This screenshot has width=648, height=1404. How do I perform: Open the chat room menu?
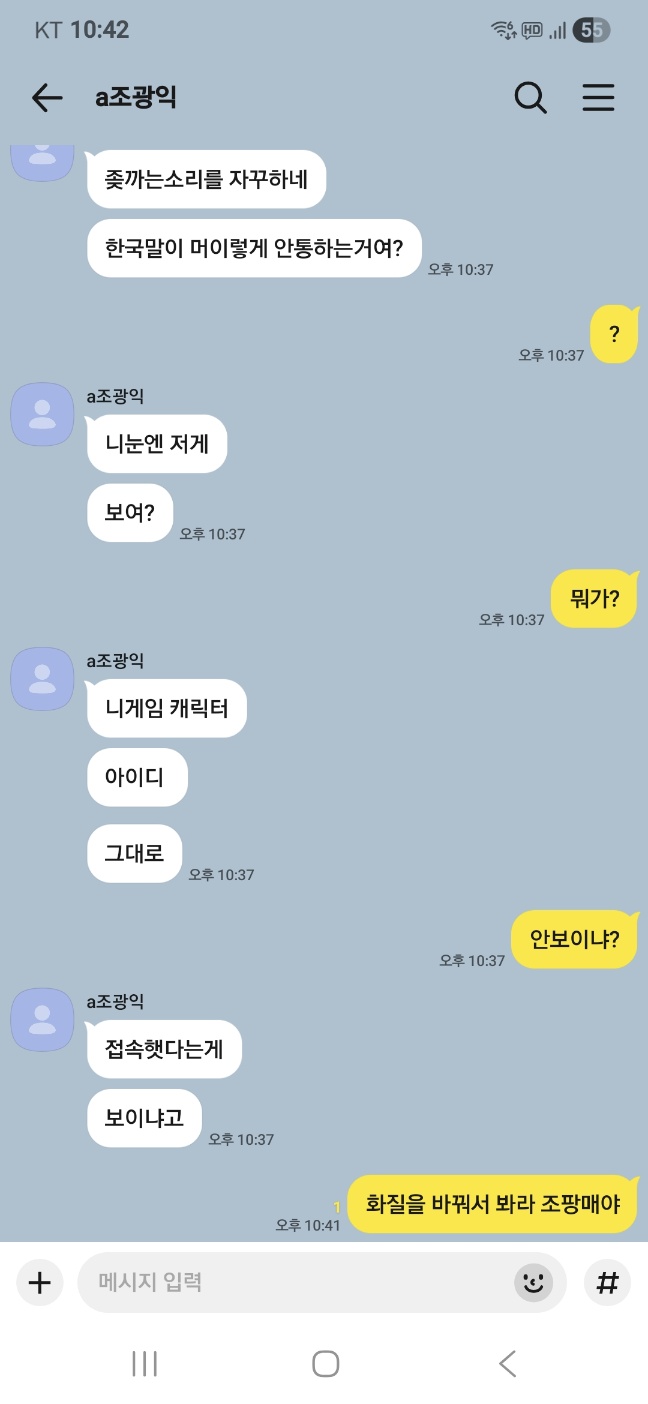[598, 98]
